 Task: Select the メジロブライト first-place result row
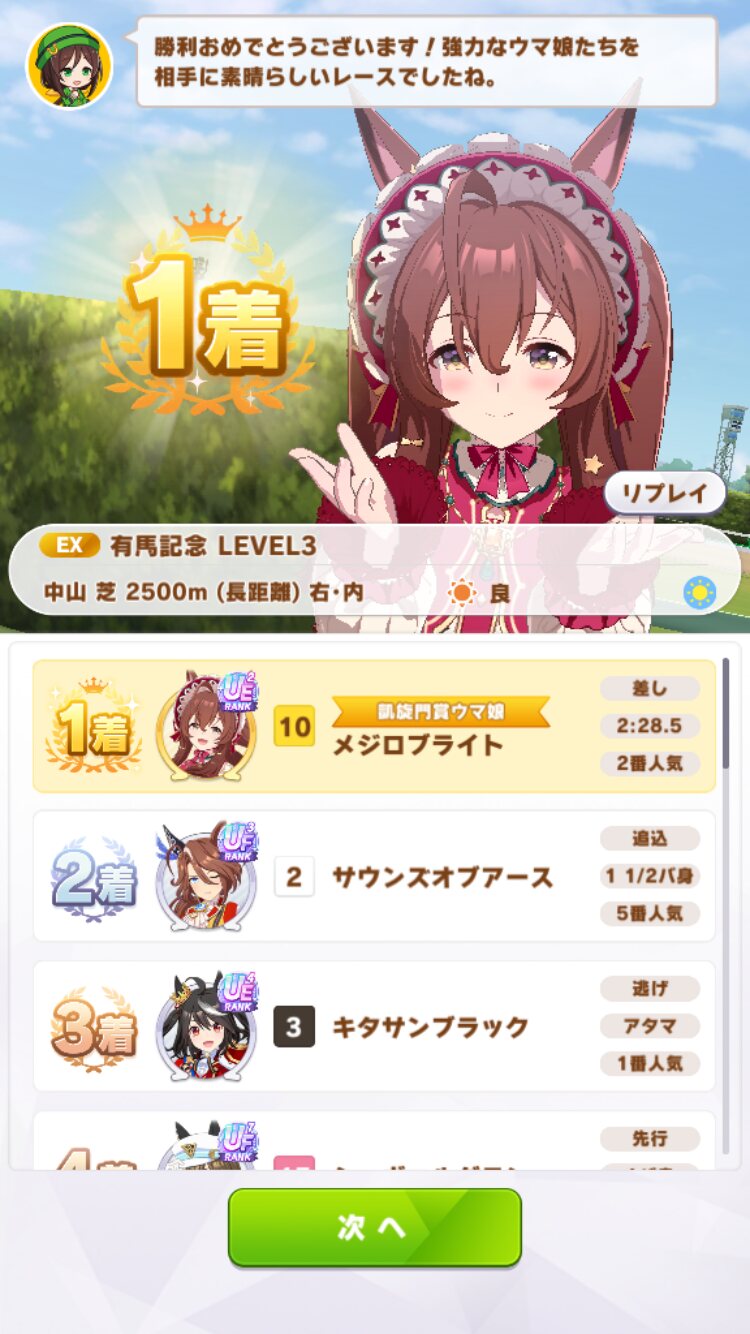[x=375, y=726]
